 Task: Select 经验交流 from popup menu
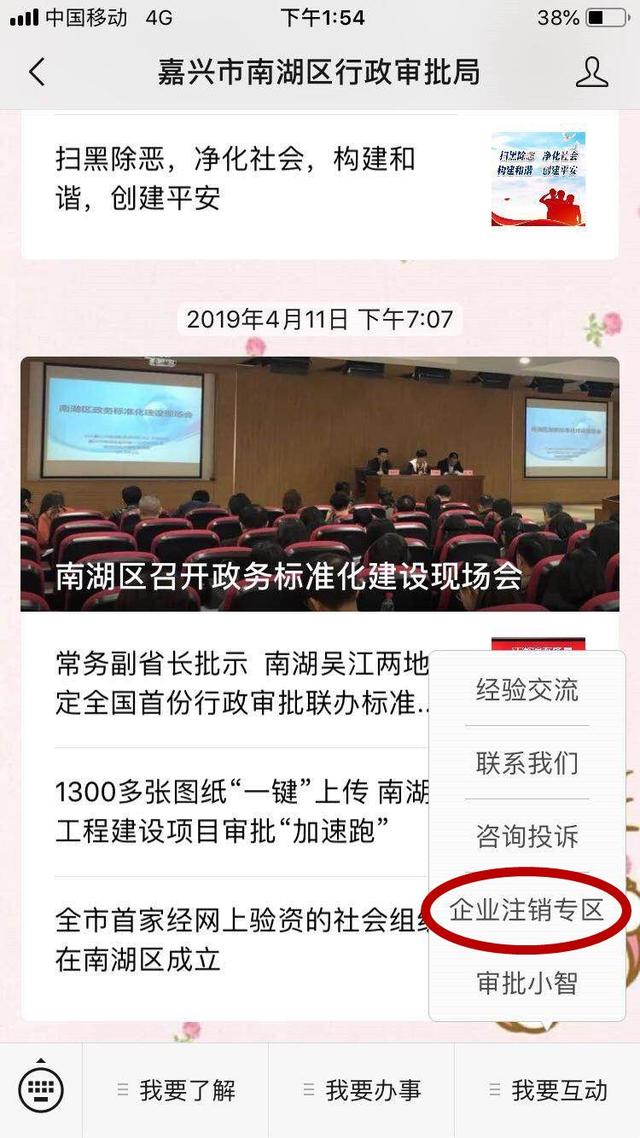pos(527,689)
